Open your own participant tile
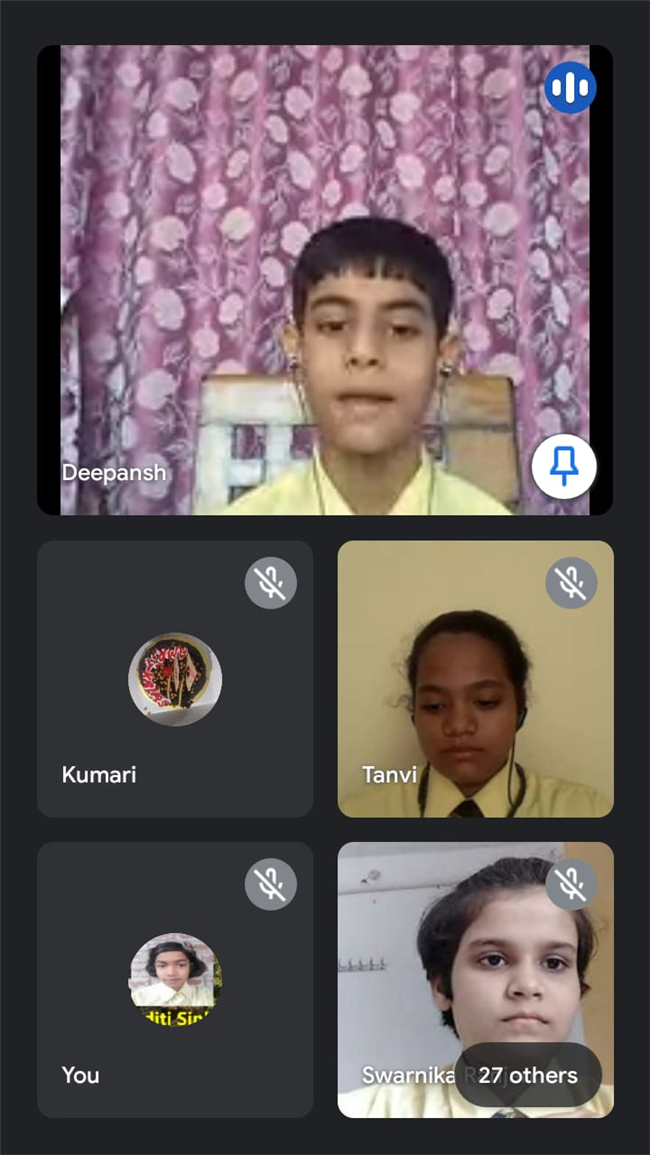The width and height of the screenshot is (650, 1156). point(175,979)
